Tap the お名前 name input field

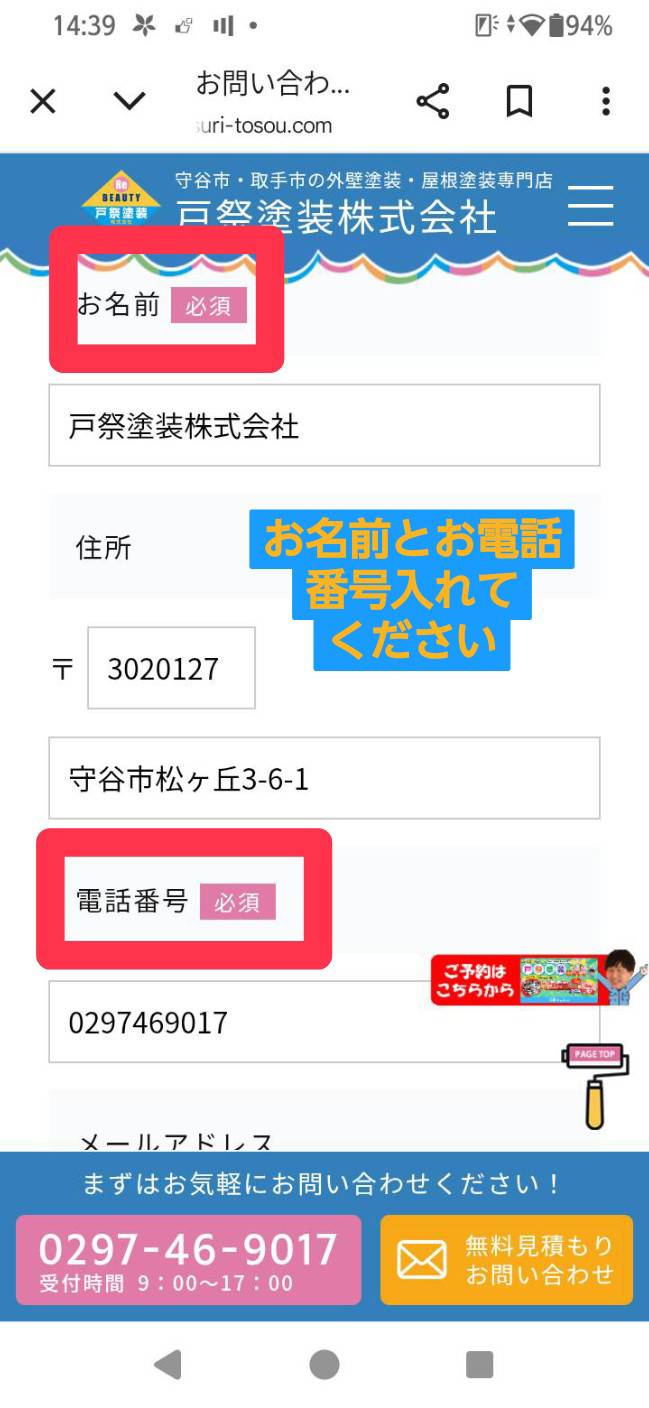pos(324,426)
